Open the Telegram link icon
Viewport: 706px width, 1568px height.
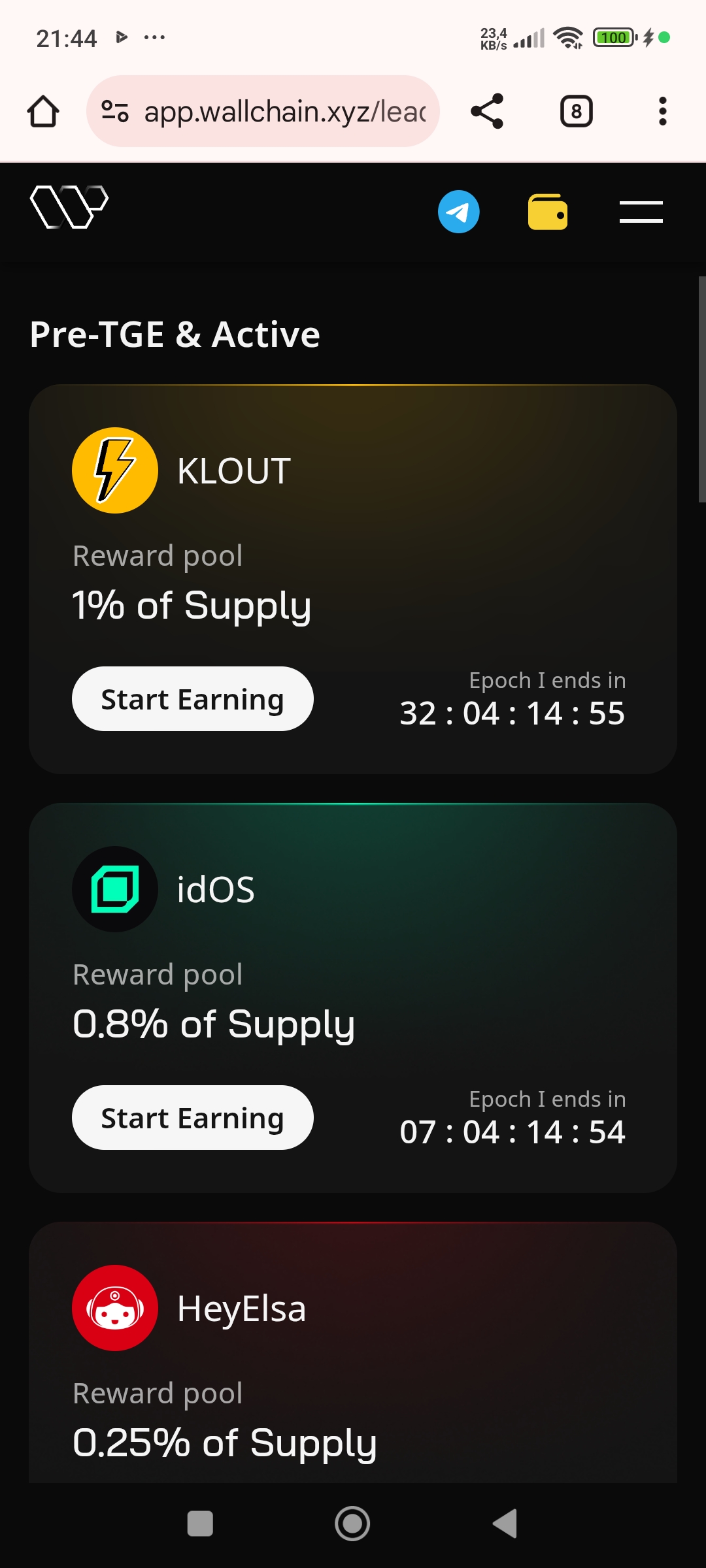coord(458,212)
